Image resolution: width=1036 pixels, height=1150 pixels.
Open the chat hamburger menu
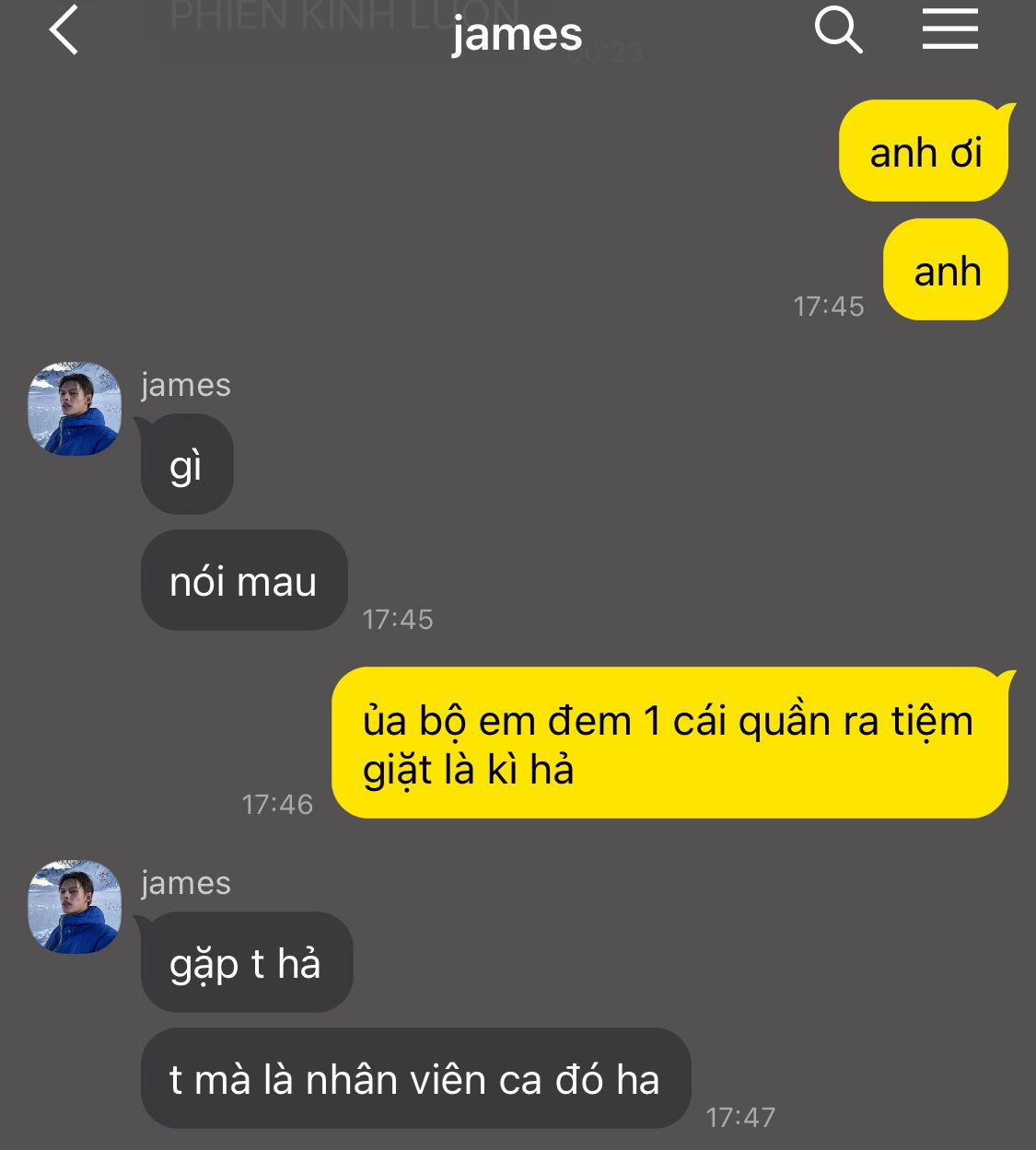coord(950,29)
